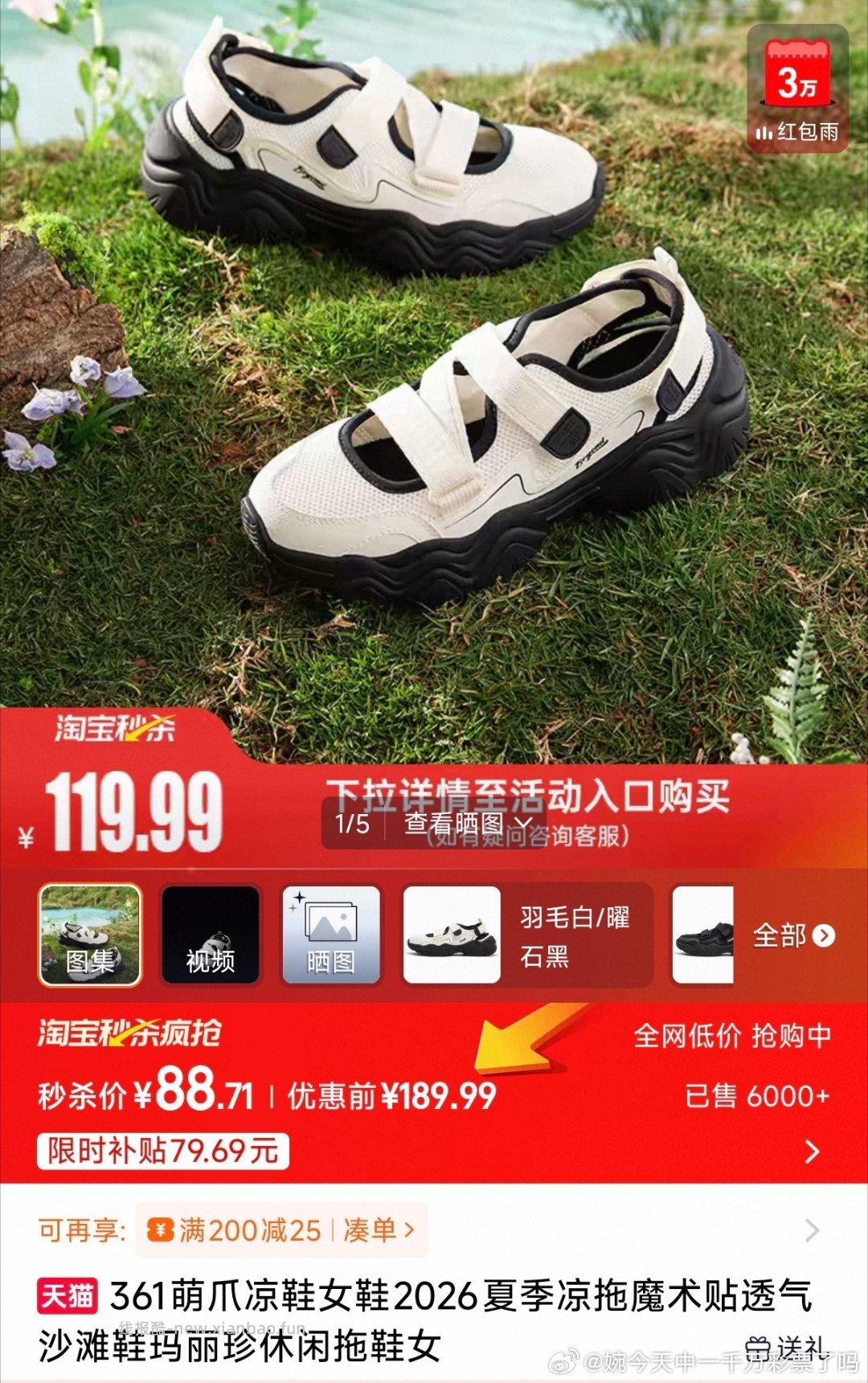The height and width of the screenshot is (1383, 868).
Task: Open the 晒图 buyer photos thumbnail
Action: coord(330,935)
